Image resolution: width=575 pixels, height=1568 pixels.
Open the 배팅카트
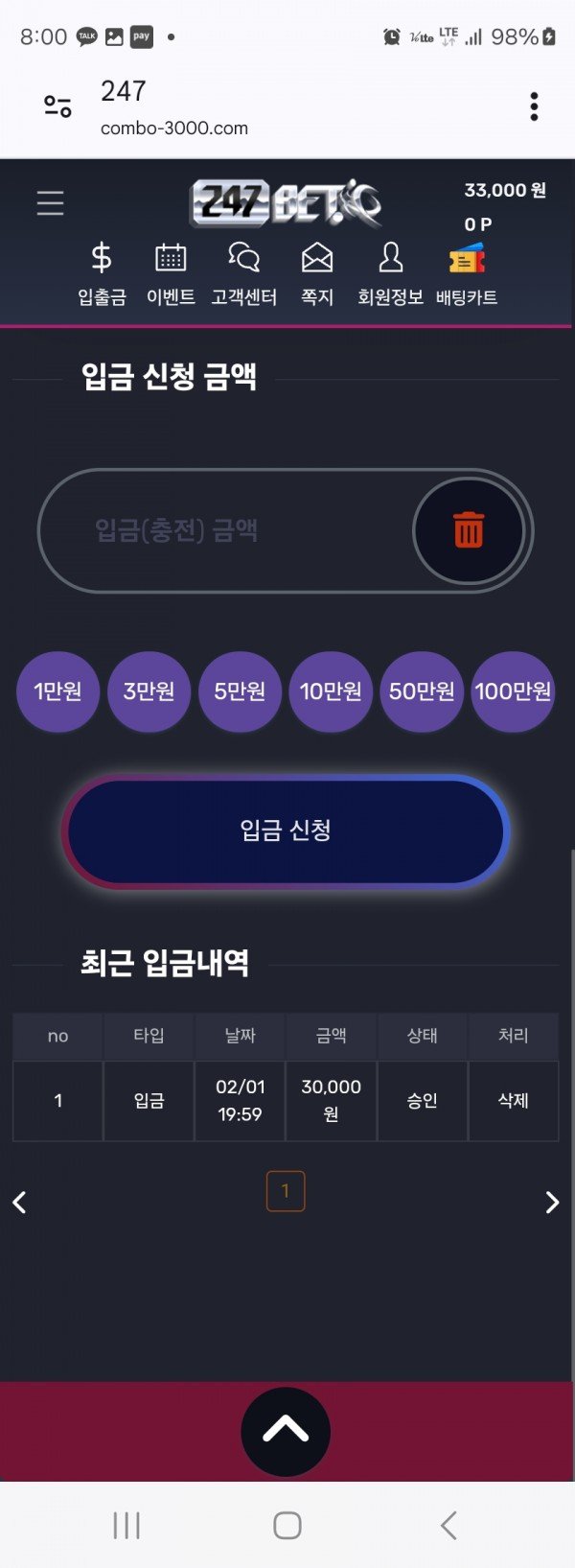tap(467, 274)
